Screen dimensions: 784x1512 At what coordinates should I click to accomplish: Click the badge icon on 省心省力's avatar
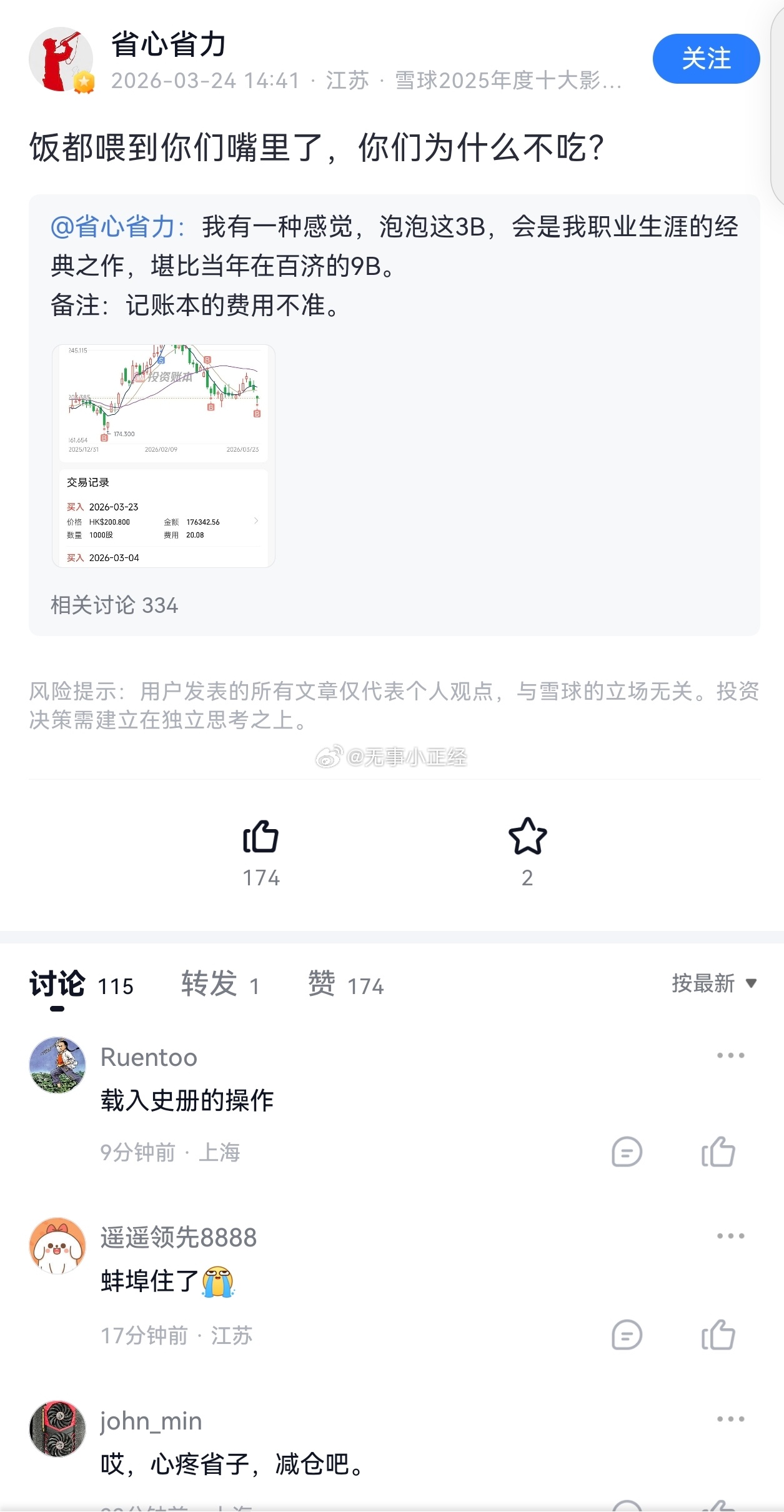click(x=82, y=82)
